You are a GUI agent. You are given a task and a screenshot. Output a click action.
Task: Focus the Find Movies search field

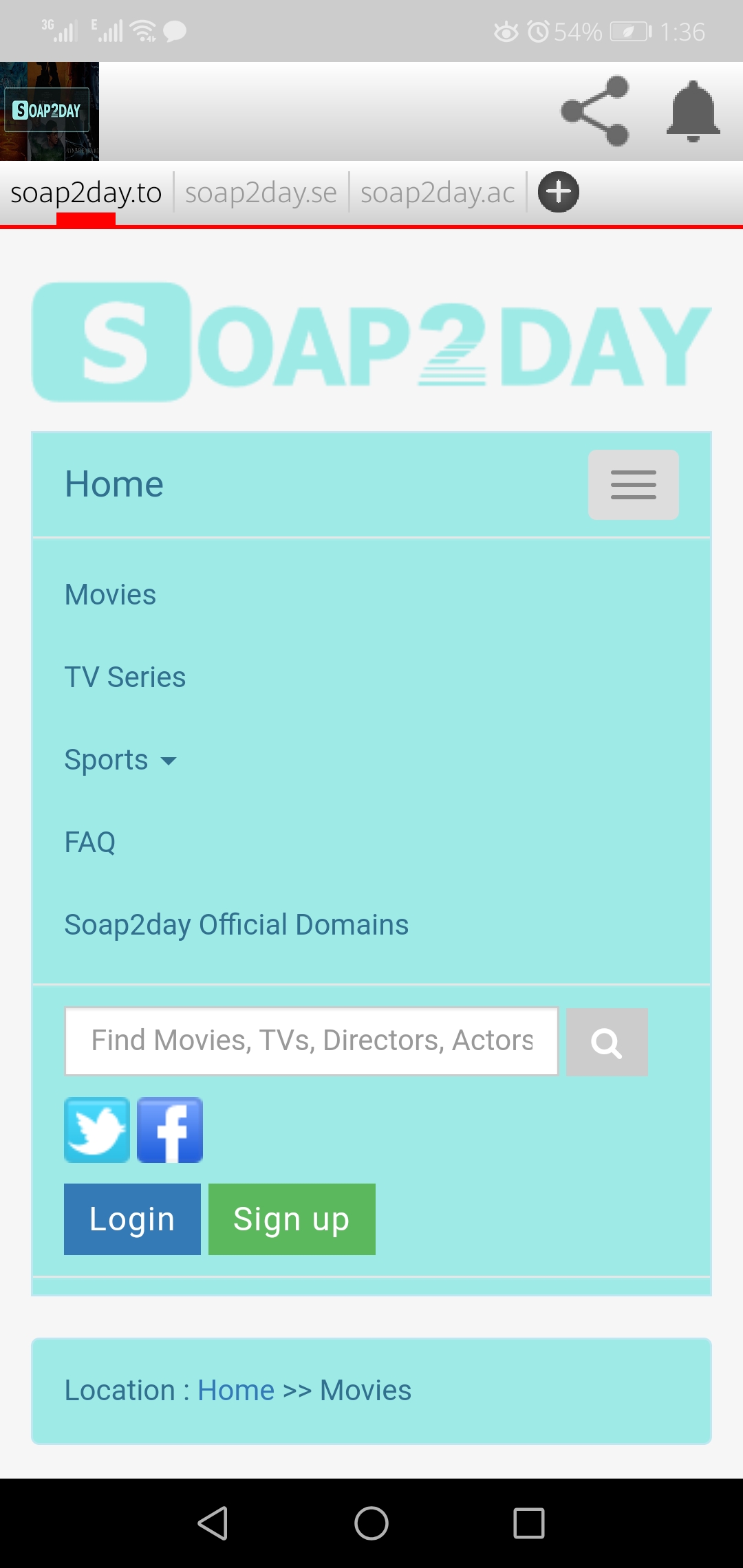(x=311, y=1041)
